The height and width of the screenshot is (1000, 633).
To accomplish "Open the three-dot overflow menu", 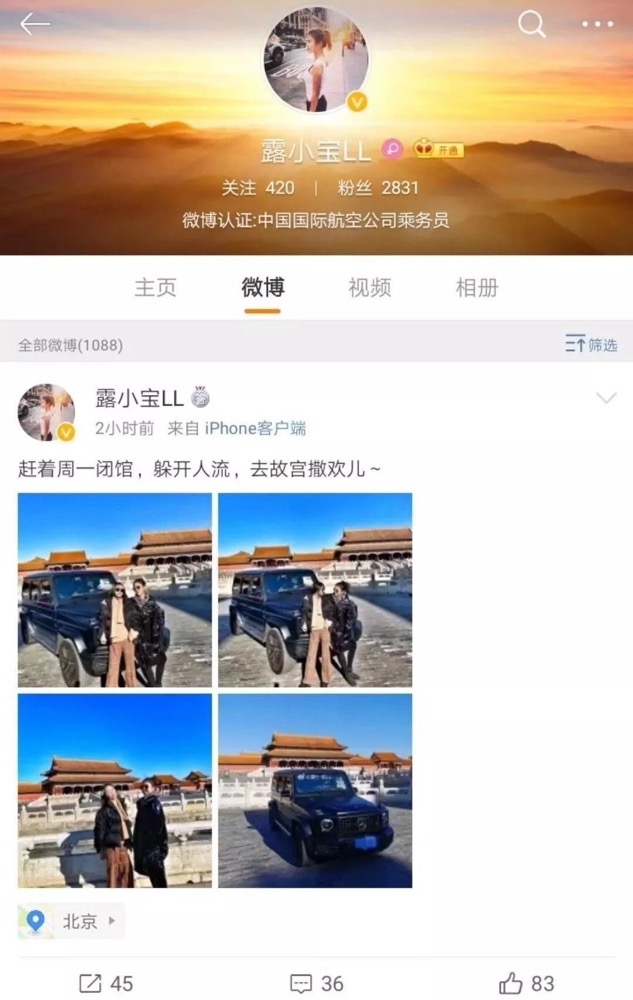I will coord(597,25).
